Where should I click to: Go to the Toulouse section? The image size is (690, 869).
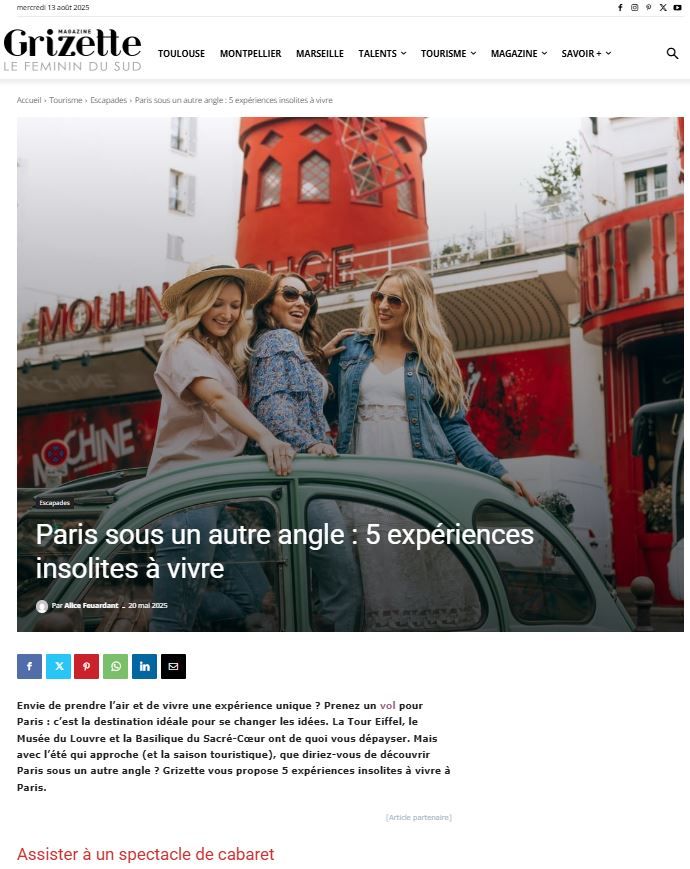tap(181, 54)
